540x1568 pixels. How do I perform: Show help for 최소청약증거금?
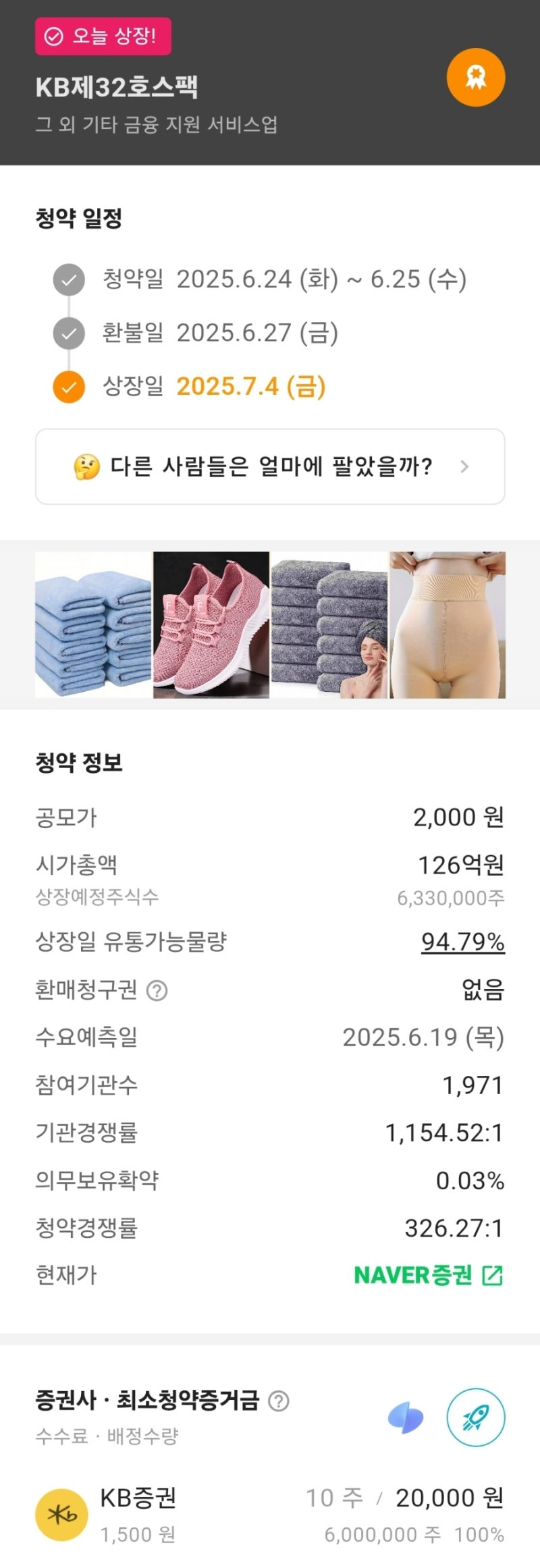[x=278, y=1401]
